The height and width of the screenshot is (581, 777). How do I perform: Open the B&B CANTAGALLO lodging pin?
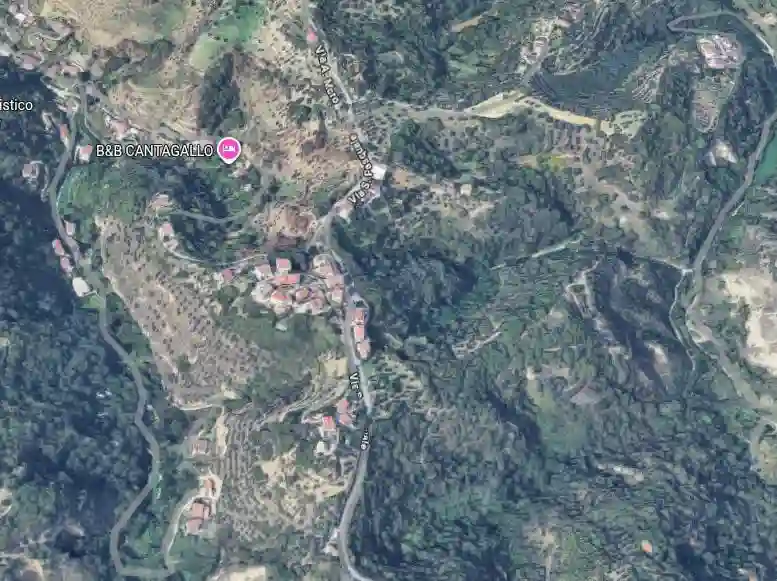pyautogui.click(x=229, y=149)
